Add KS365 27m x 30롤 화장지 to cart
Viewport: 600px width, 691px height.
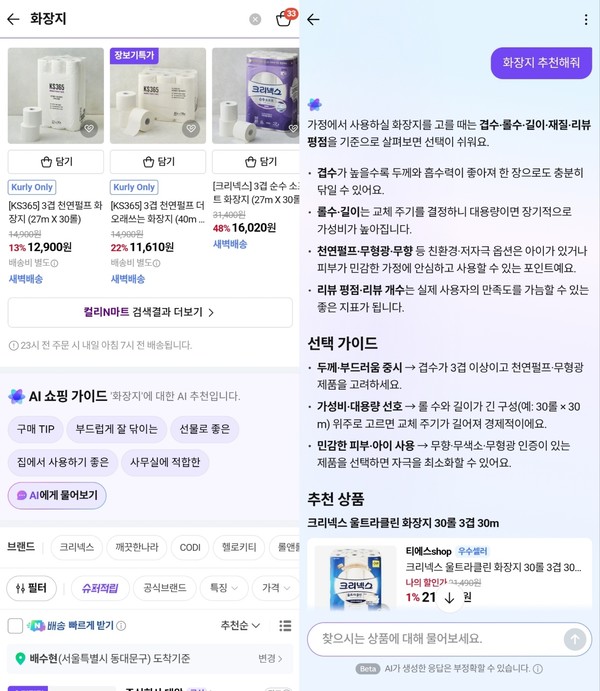point(55,162)
